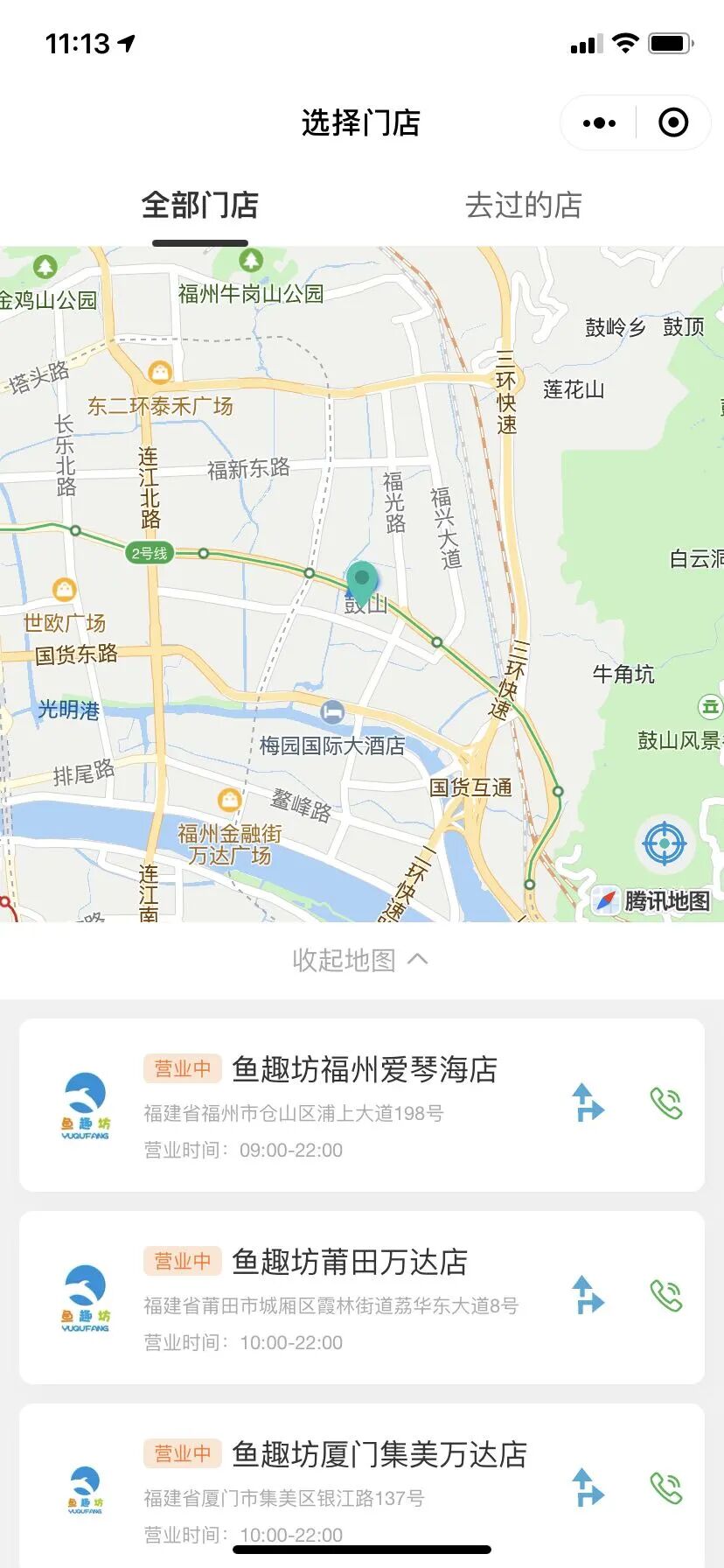Viewport: 724px width, 1568px height.
Task: Select the 鱼趣坊莆田万达店 store card
Action: click(x=362, y=1297)
